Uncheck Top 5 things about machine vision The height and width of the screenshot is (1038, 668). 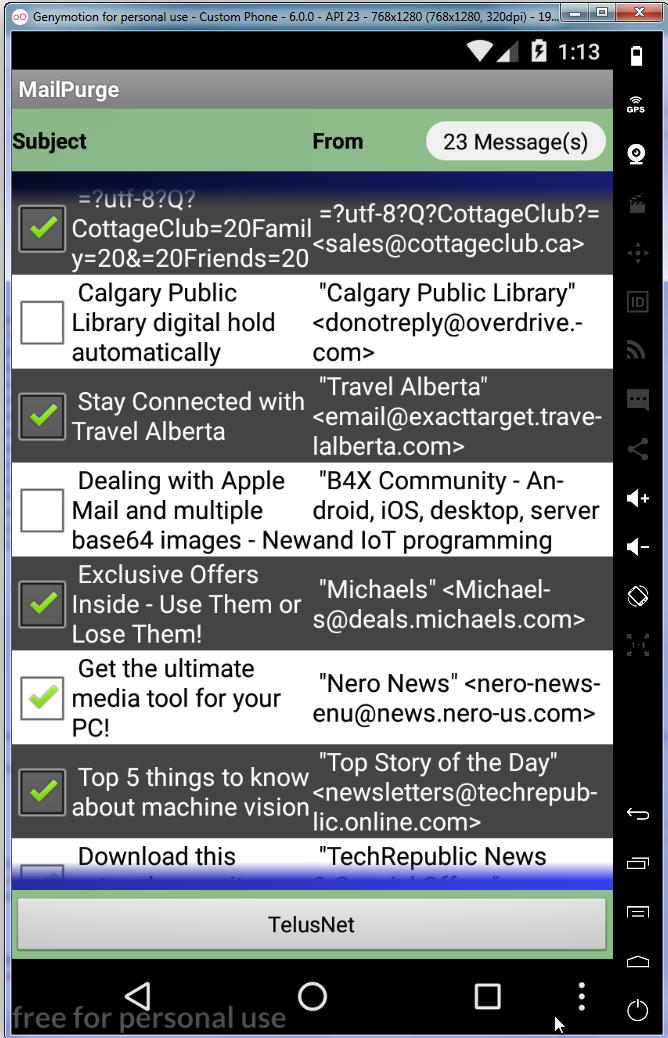click(42, 791)
